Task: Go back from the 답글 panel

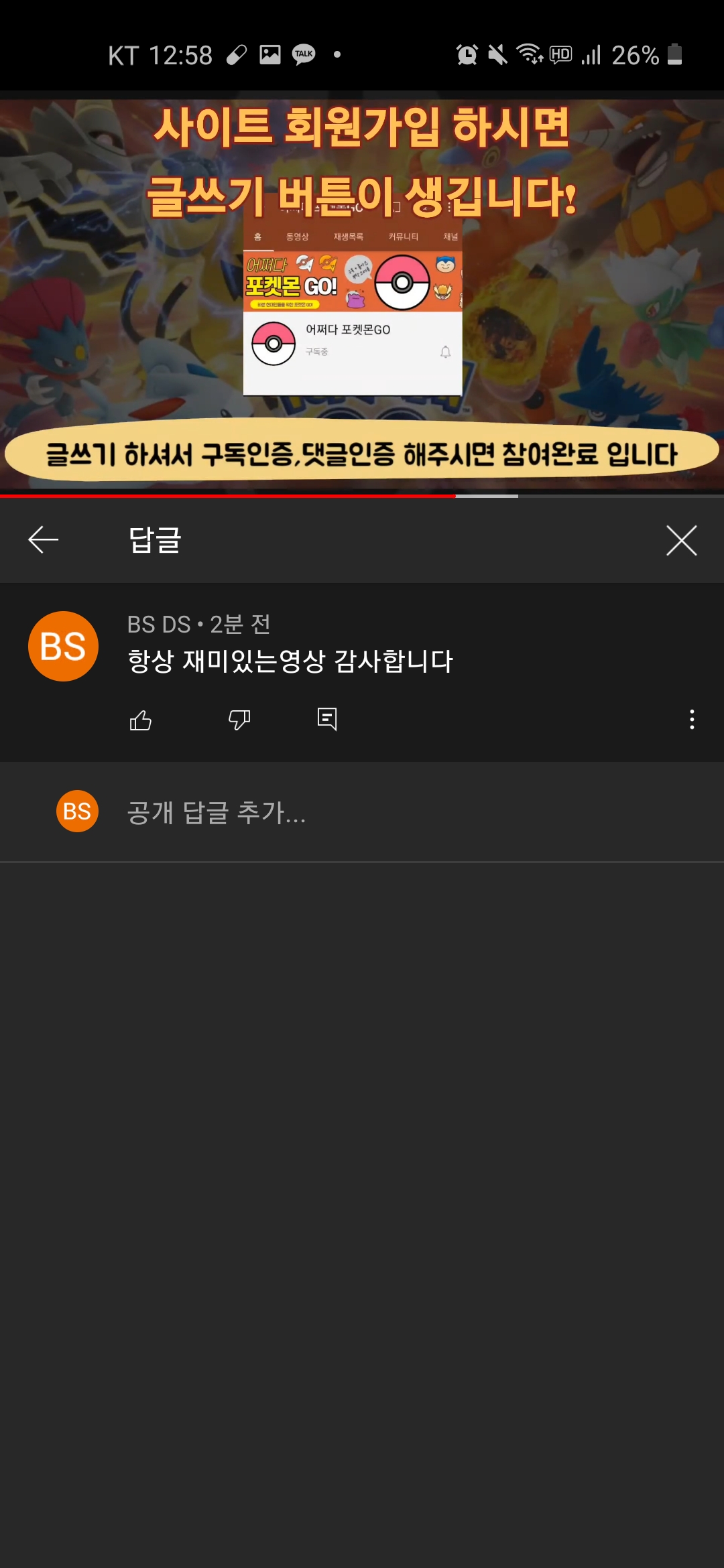Action: click(44, 540)
